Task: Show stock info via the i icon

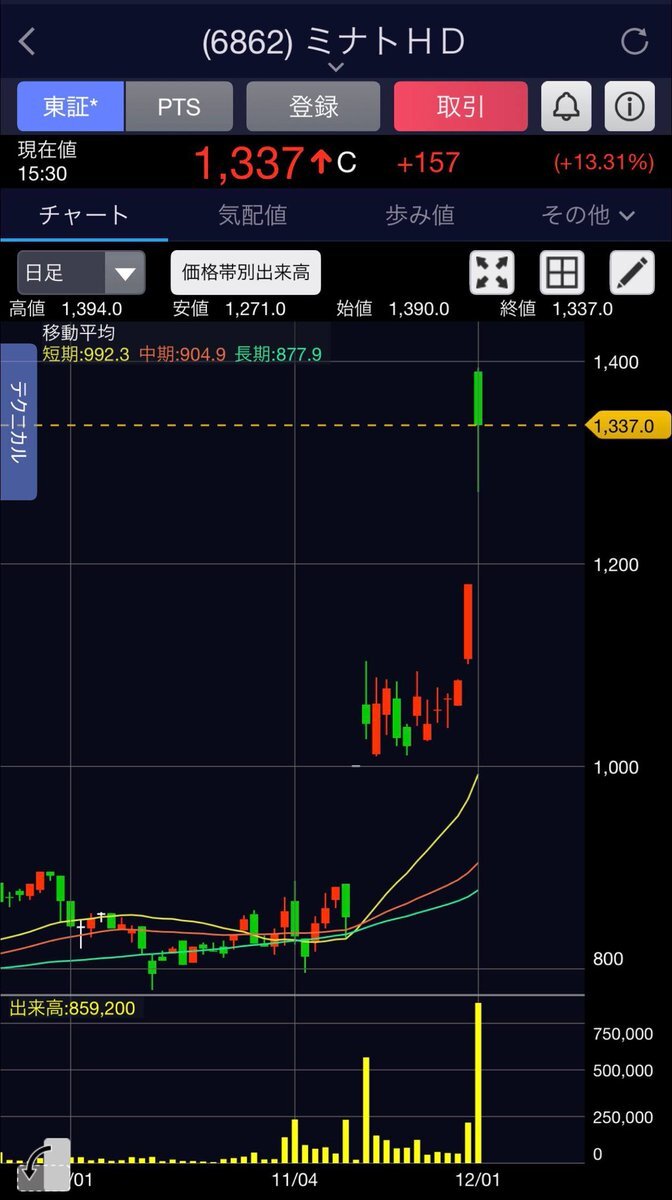Action: pos(629,107)
